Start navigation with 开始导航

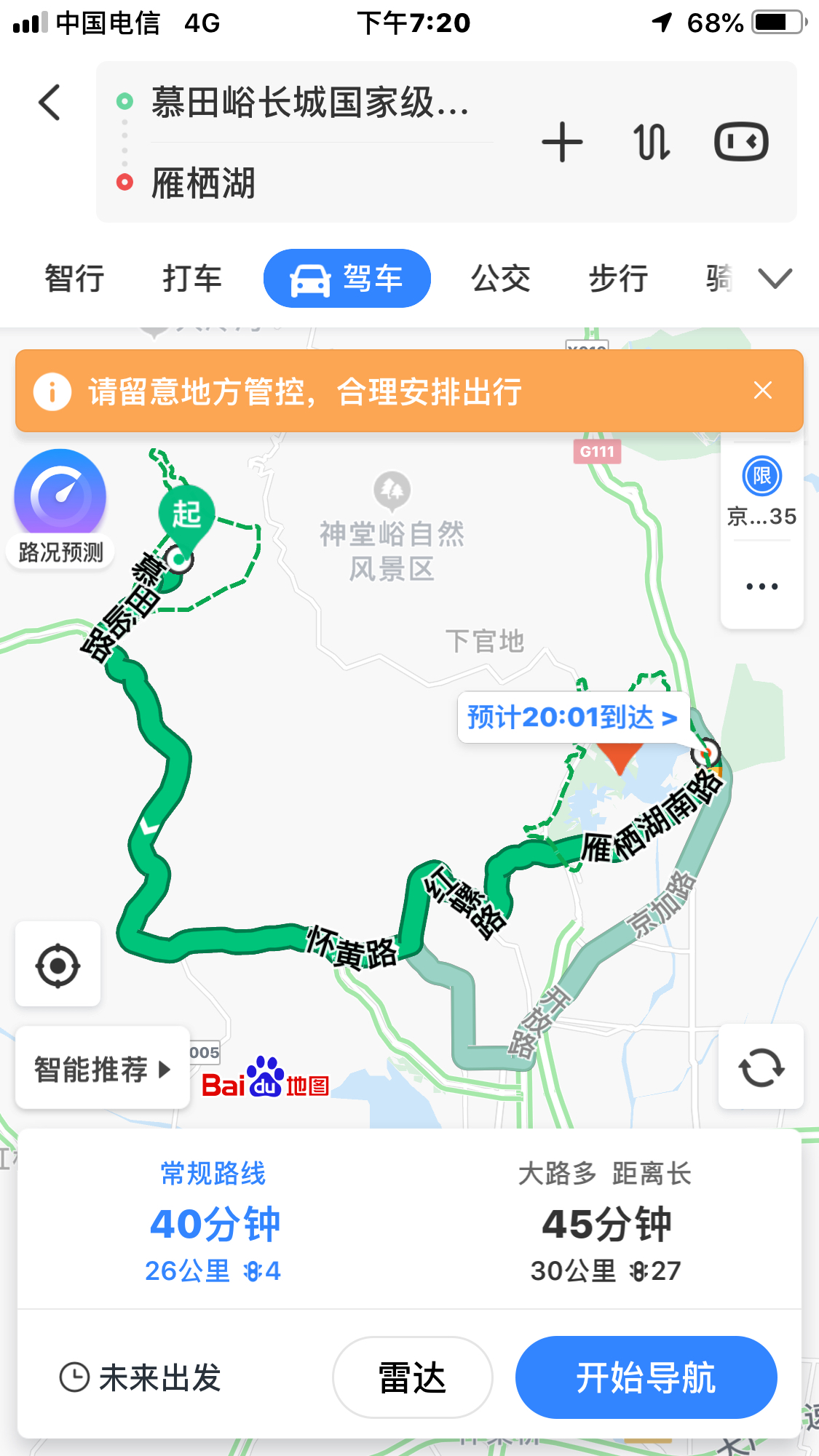pyautogui.click(x=646, y=1377)
